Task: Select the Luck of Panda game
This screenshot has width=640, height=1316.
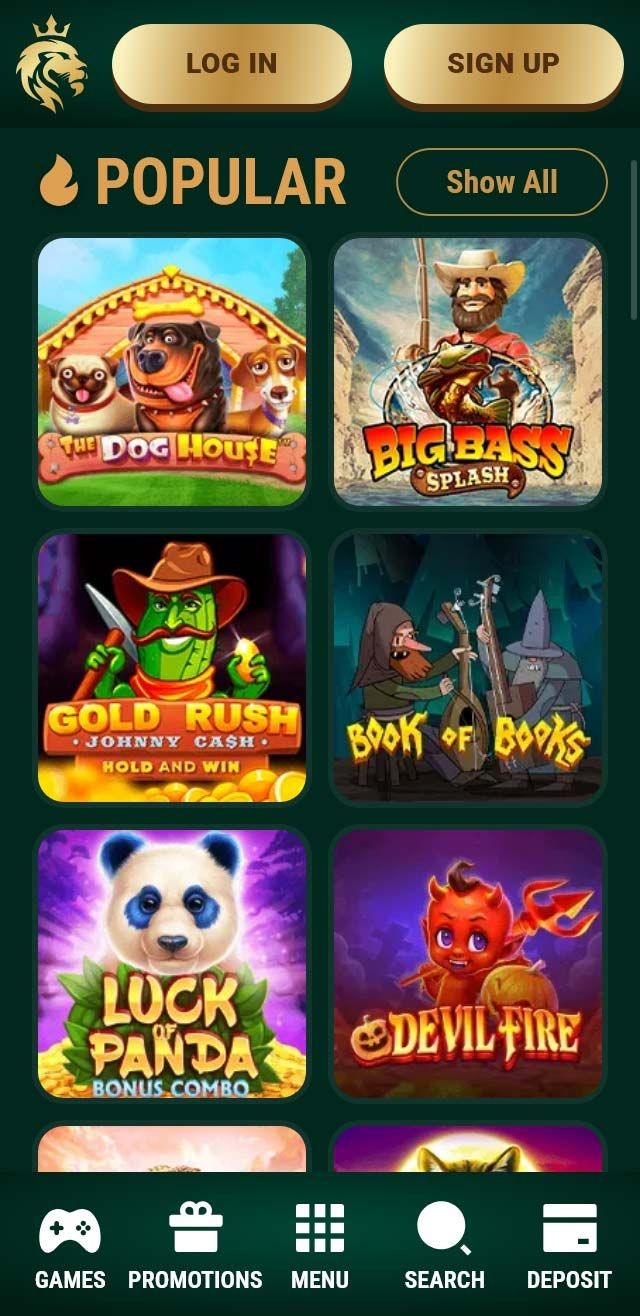Action: click(172, 963)
